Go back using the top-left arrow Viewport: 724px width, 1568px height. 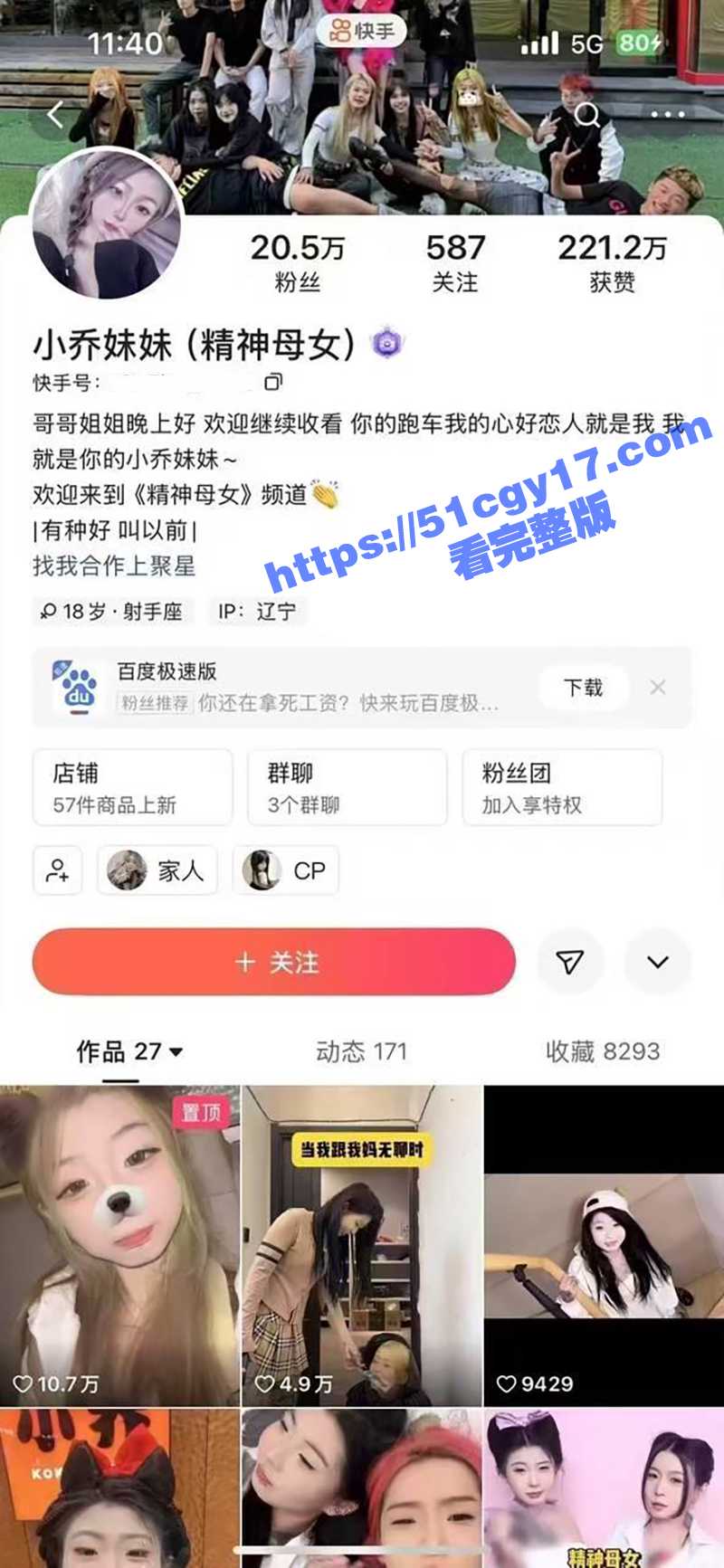[x=56, y=115]
